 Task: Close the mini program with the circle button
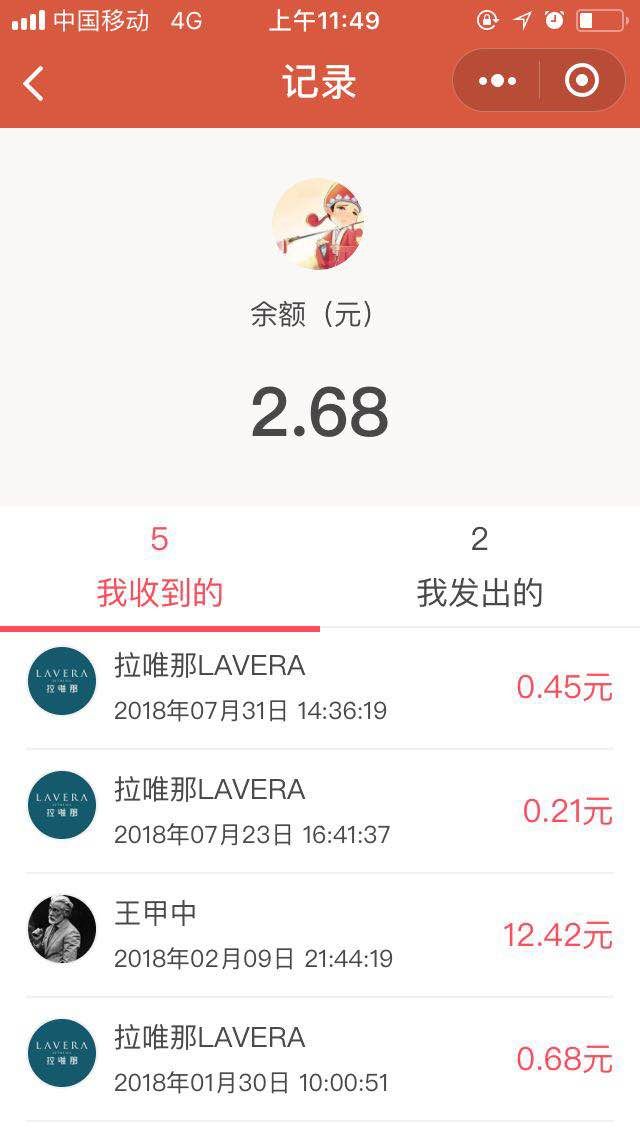[581, 81]
